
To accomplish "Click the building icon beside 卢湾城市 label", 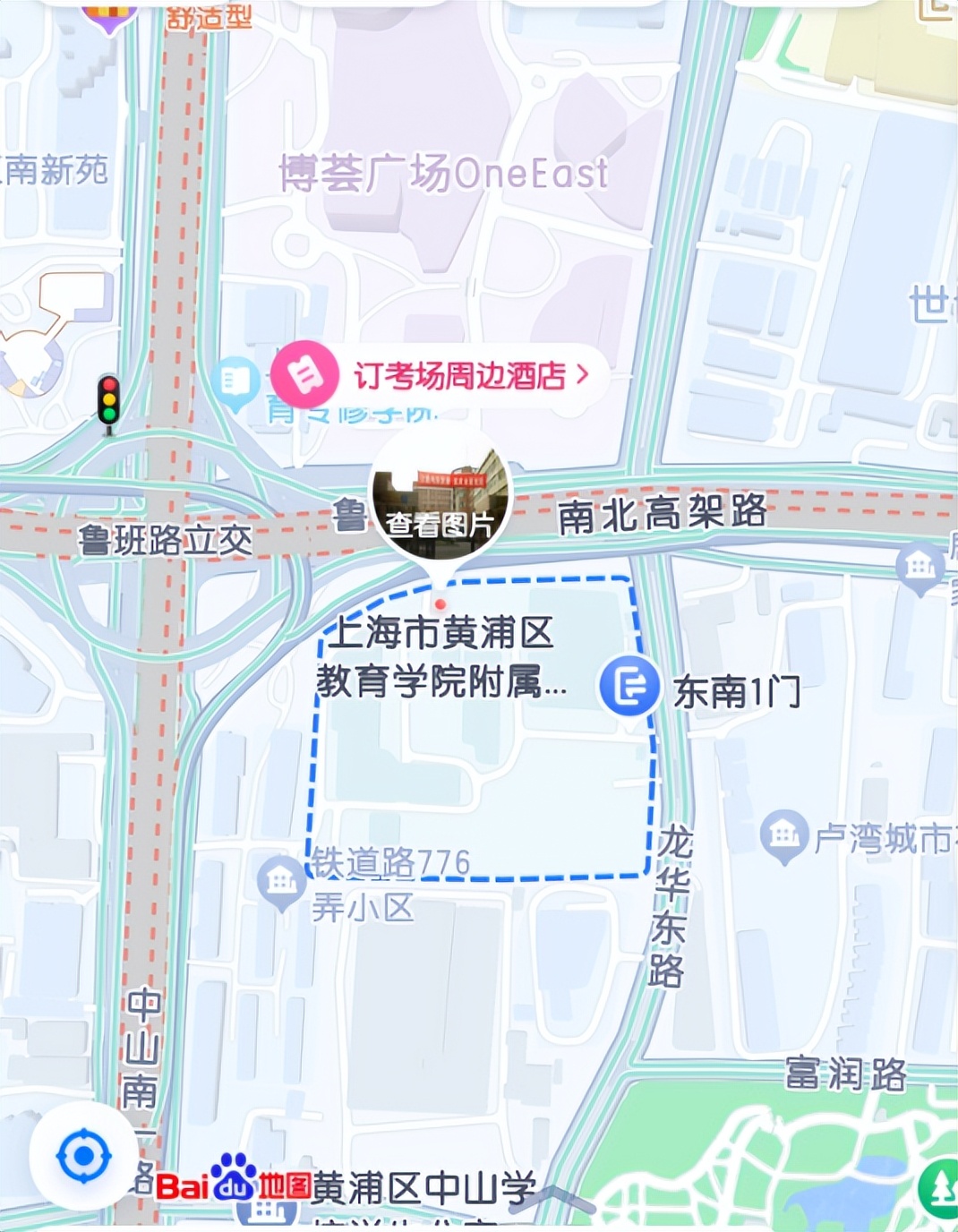I will point(784,834).
